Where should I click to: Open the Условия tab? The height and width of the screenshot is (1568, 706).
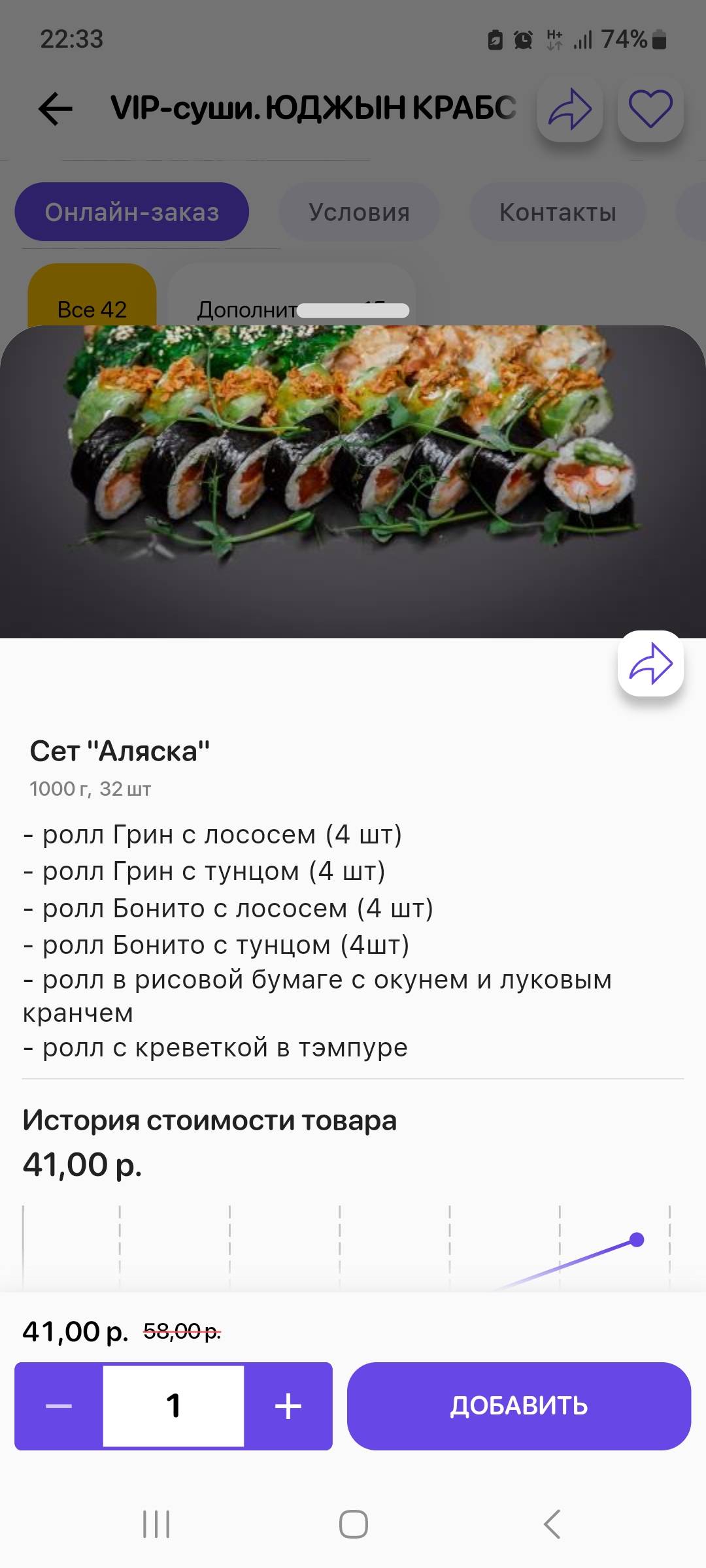359,212
